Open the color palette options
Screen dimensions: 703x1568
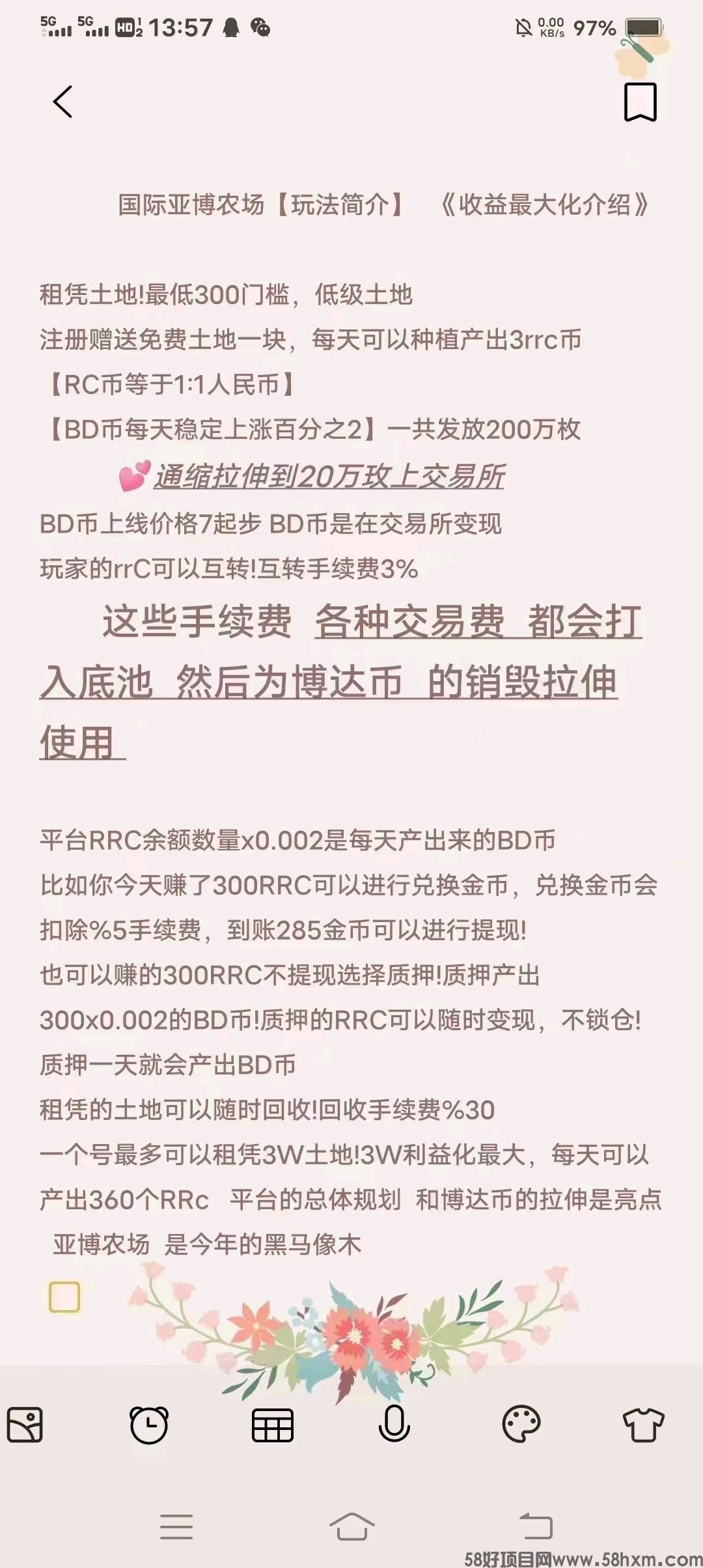point(521,1423)
